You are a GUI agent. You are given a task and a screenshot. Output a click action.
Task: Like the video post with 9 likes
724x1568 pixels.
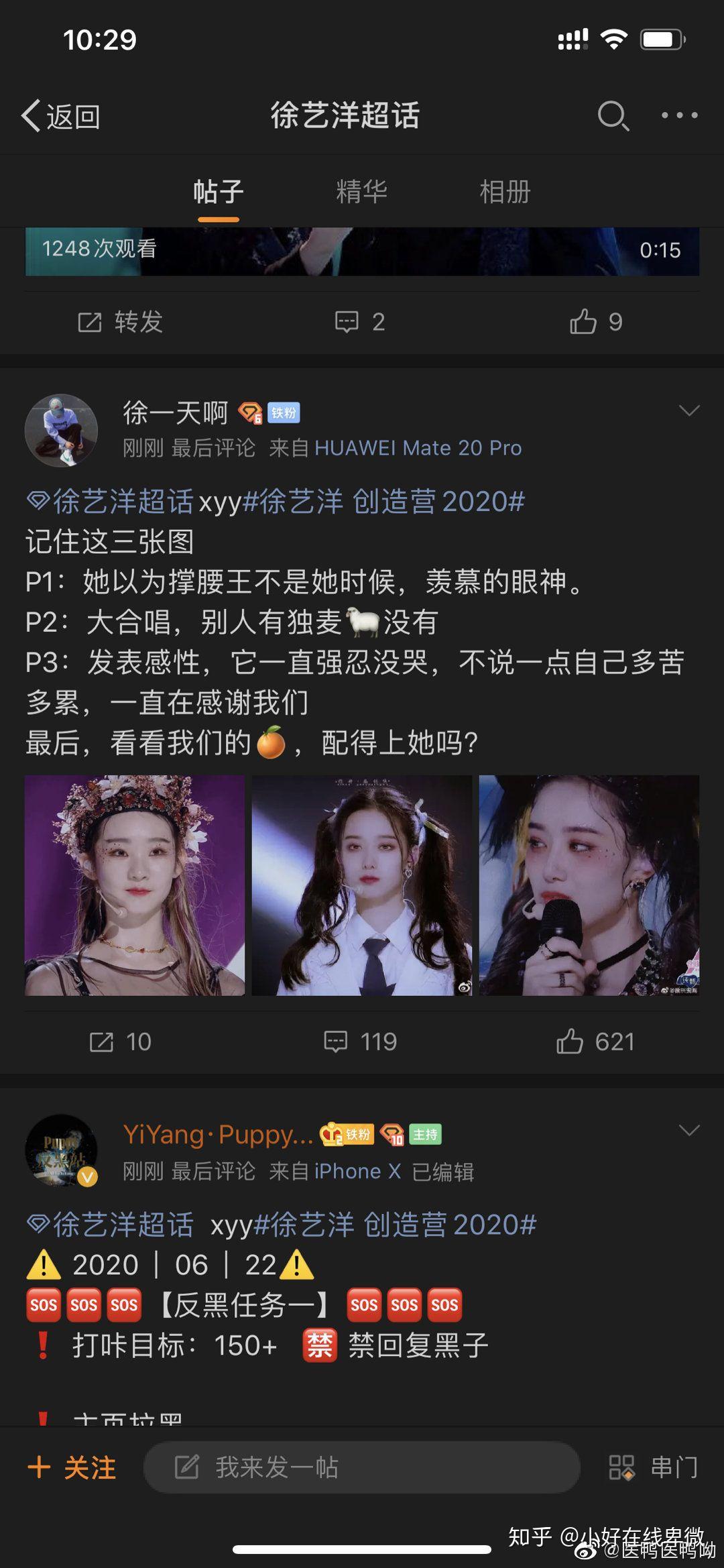tap(595, 322)
